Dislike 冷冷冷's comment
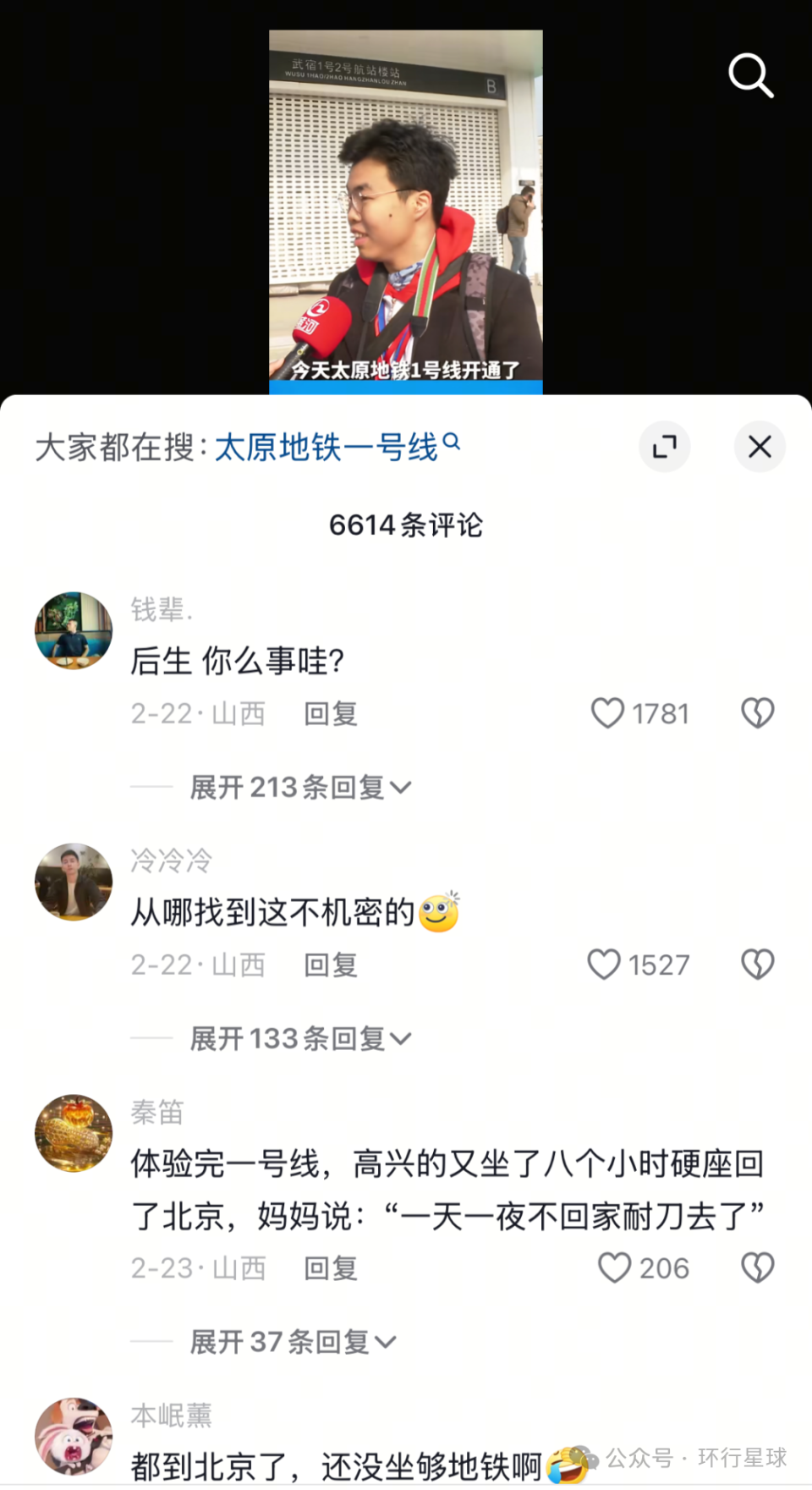Image resolution: width=812 pixels, height=1490 pixels. tap(757, 965)
